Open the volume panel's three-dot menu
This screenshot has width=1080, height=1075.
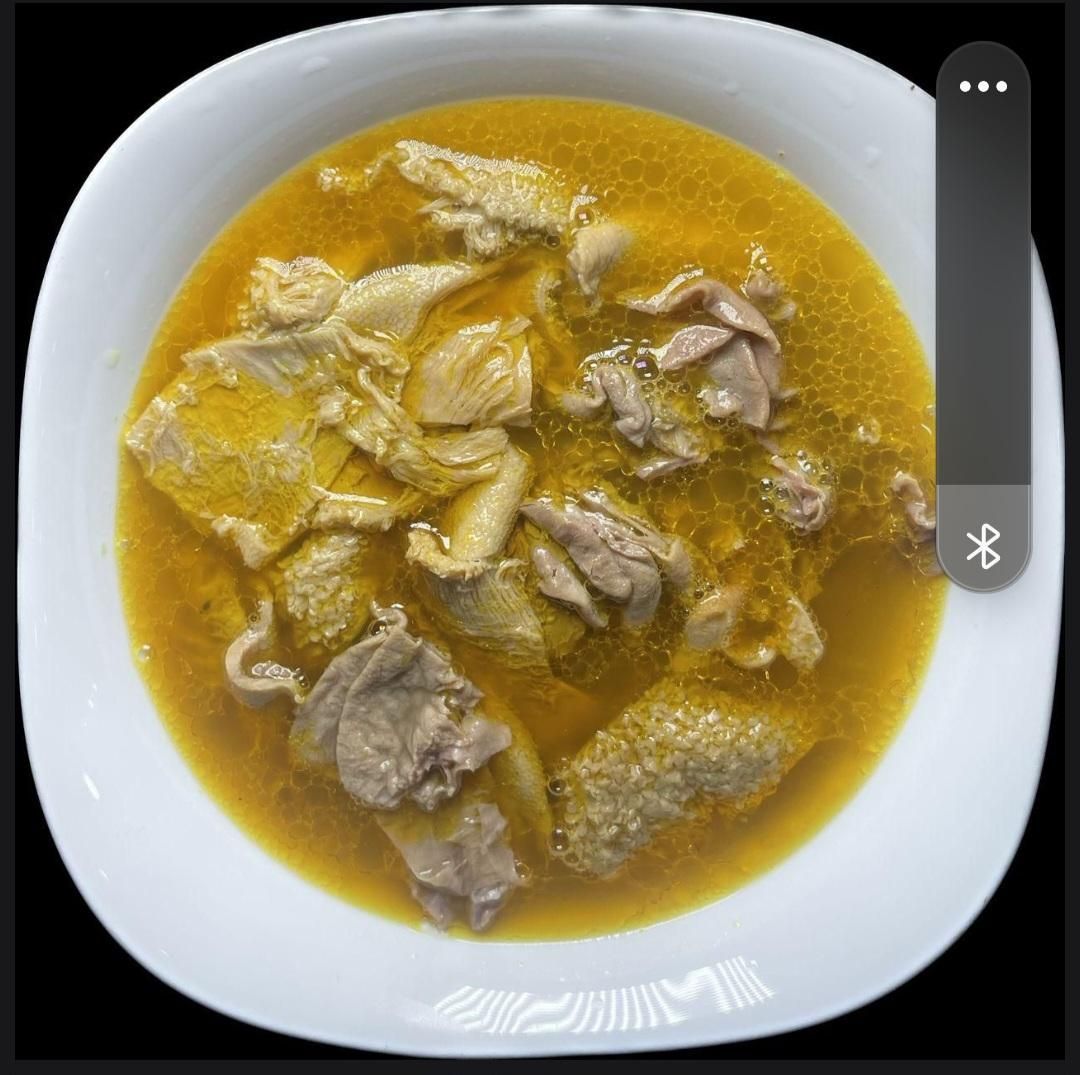point(983,87)
